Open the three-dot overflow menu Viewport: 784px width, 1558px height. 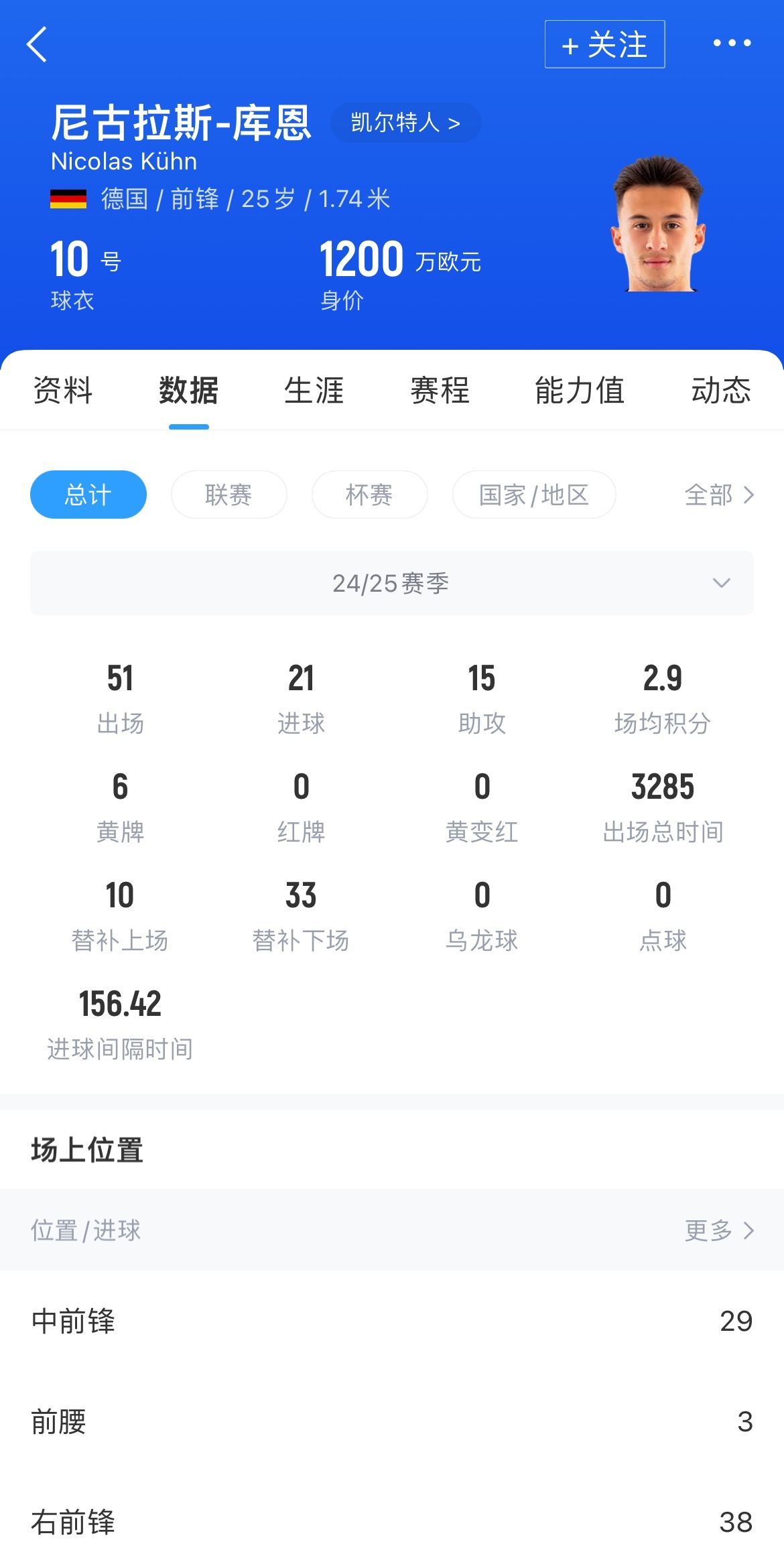point(732,44)
